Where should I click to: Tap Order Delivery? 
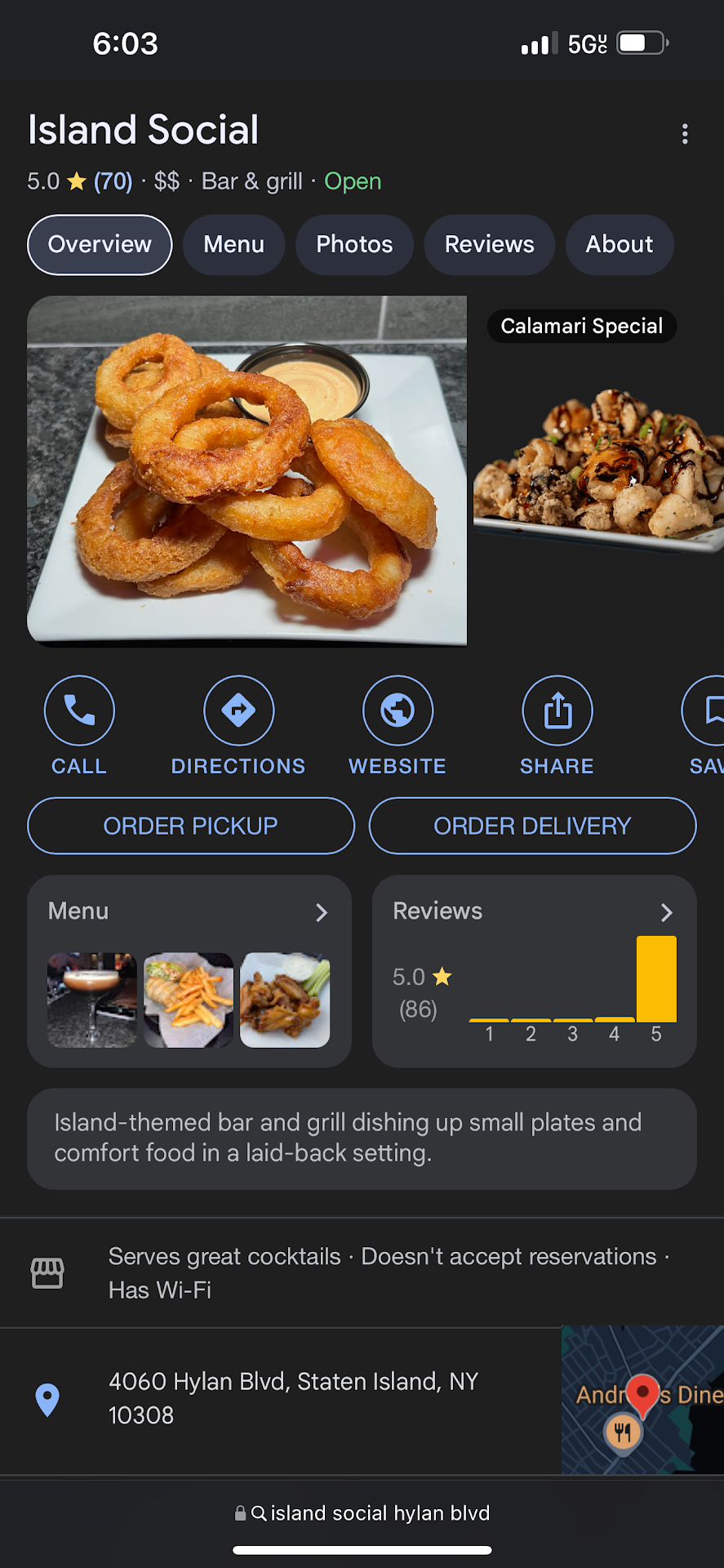point(532,826)
